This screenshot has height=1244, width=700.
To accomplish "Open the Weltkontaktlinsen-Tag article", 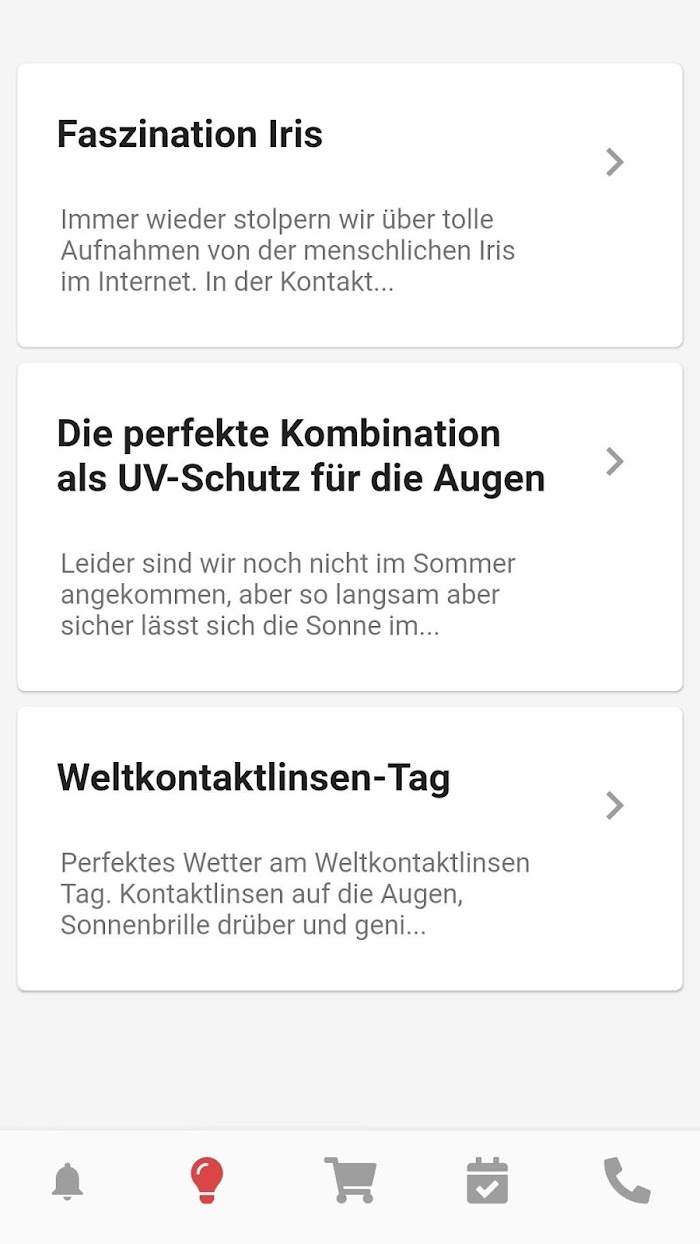I will click(x=350, y=849).
